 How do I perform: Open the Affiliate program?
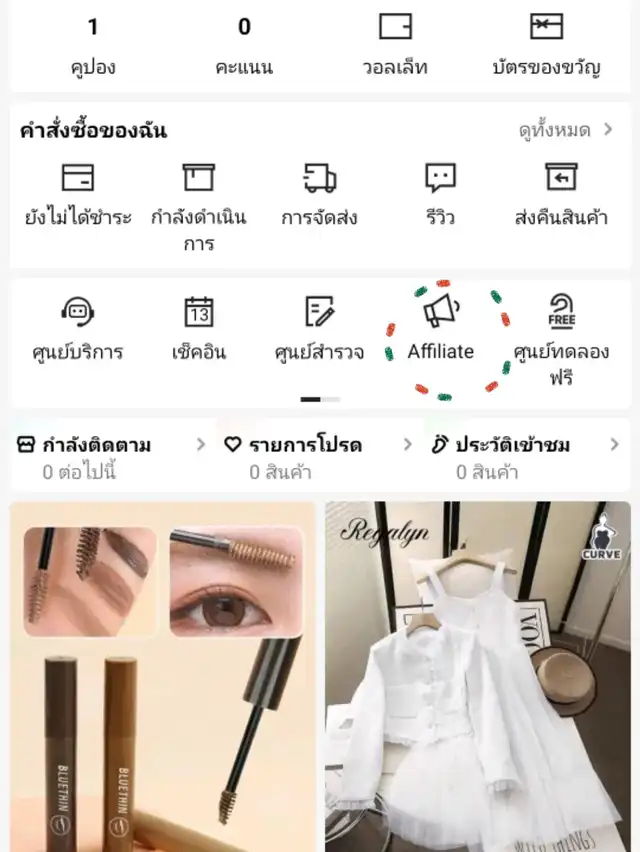point(441,330)
